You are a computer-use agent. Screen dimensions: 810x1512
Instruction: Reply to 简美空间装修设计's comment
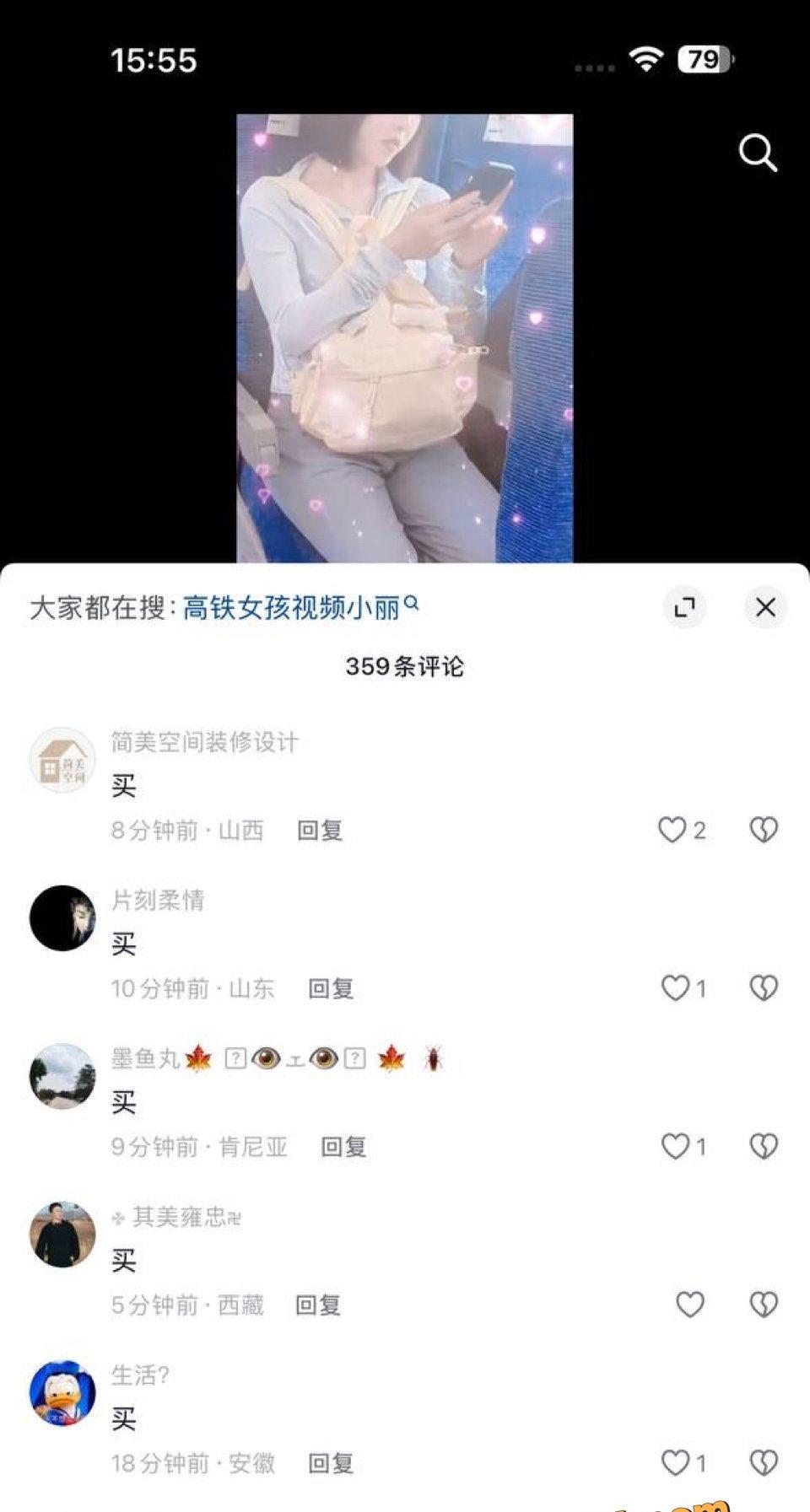[x=320, y=831]
